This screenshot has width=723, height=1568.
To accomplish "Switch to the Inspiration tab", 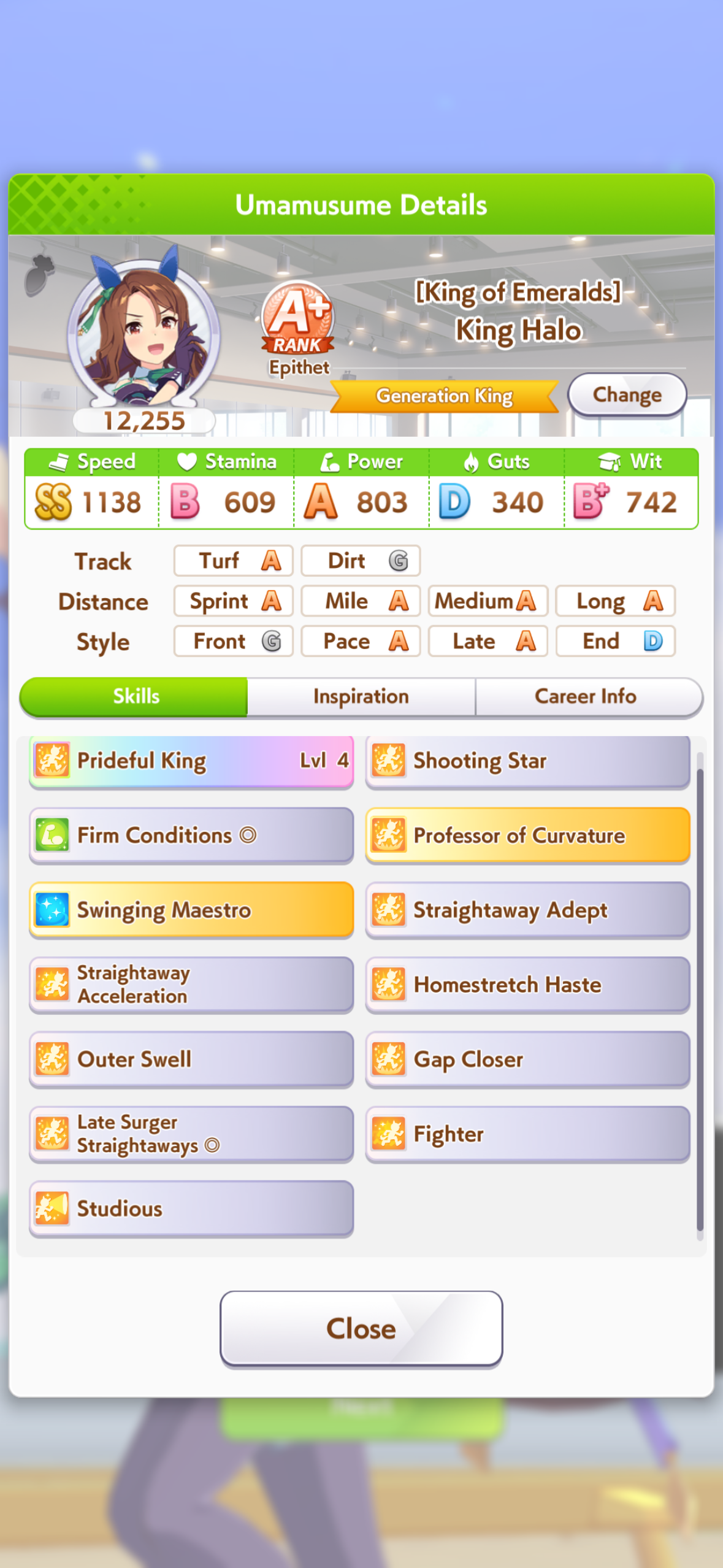I will [361, 696].
